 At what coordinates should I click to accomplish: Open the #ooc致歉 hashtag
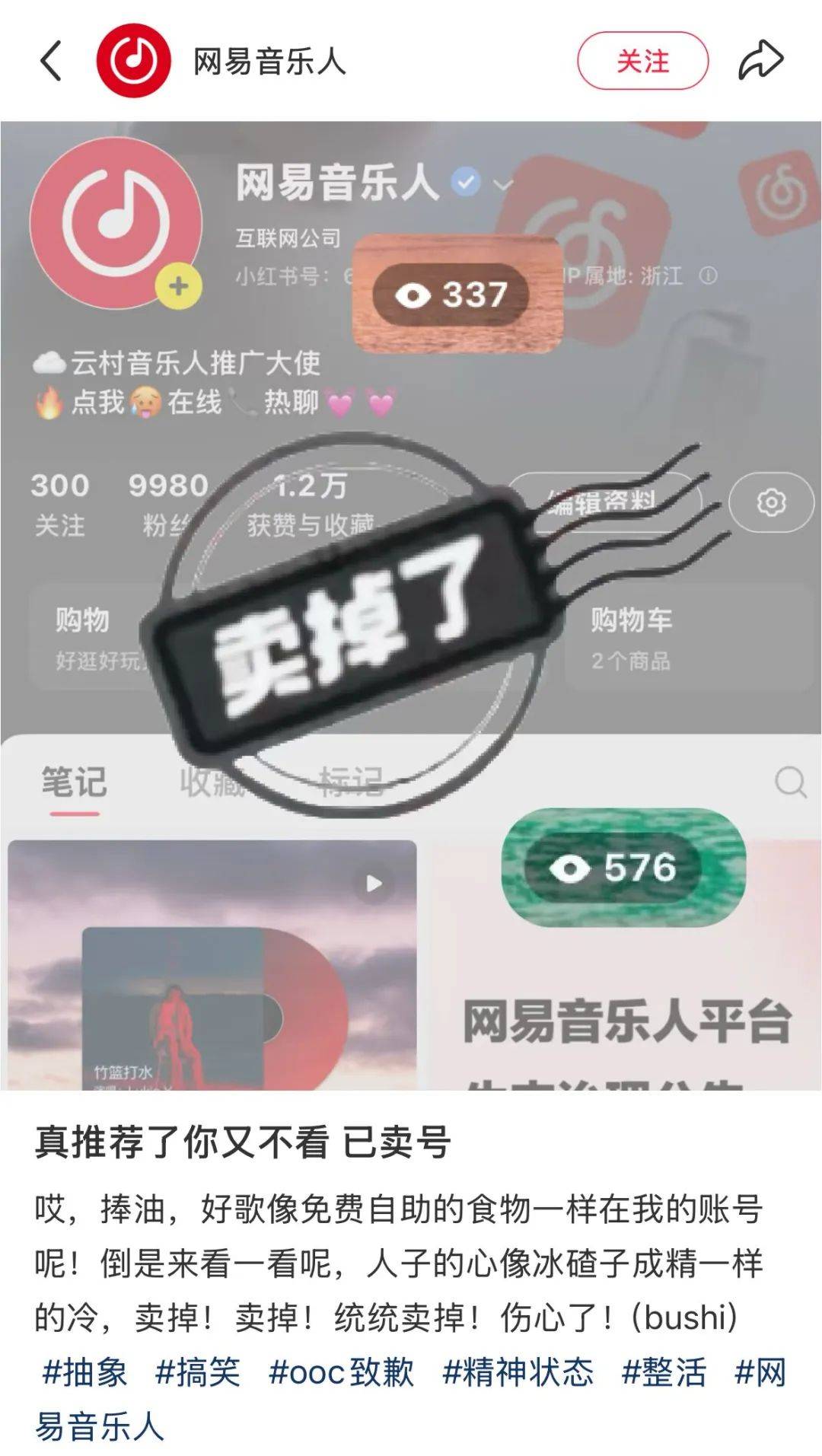[342, 1372]
